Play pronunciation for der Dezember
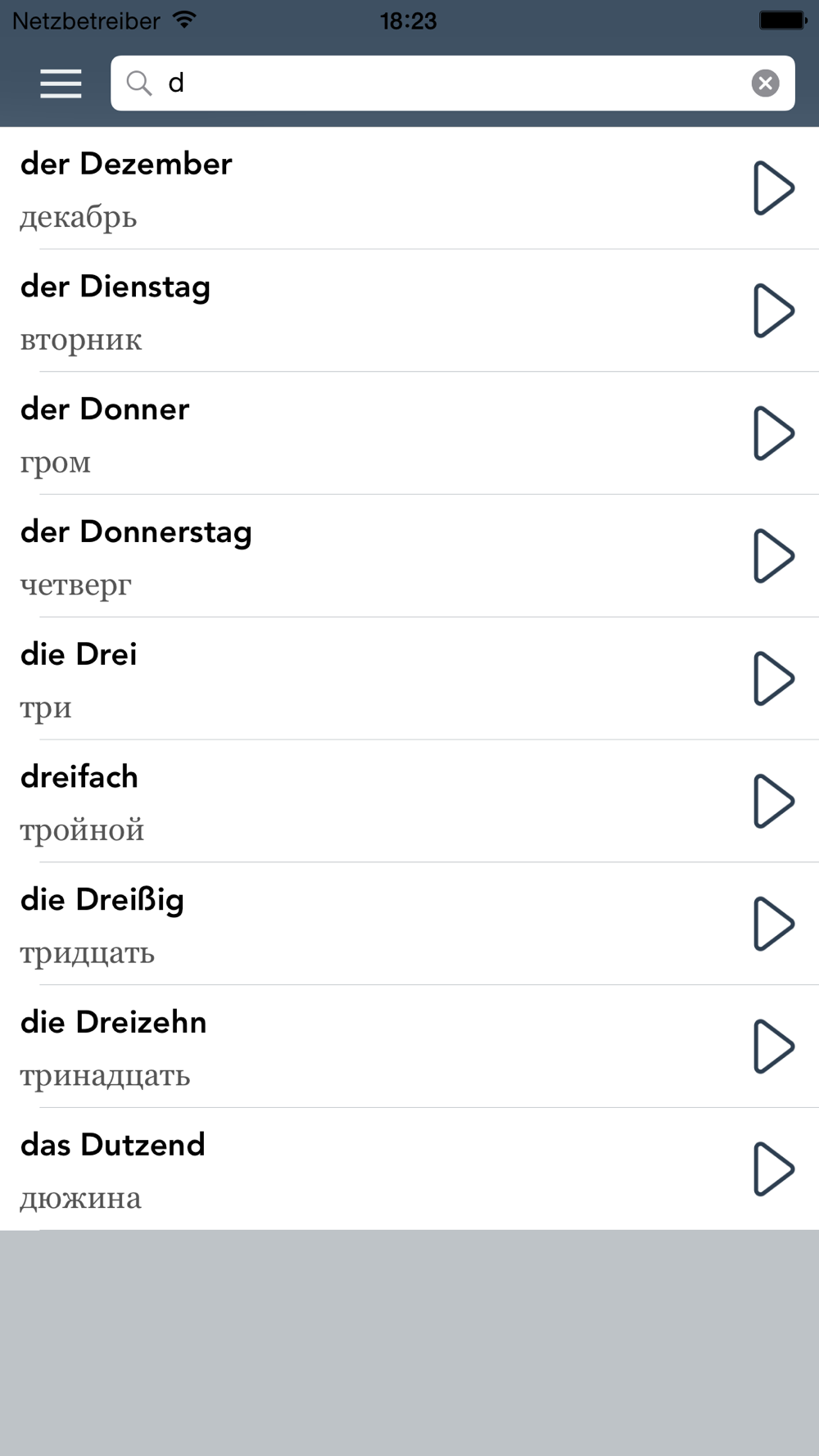 (773, 188)
